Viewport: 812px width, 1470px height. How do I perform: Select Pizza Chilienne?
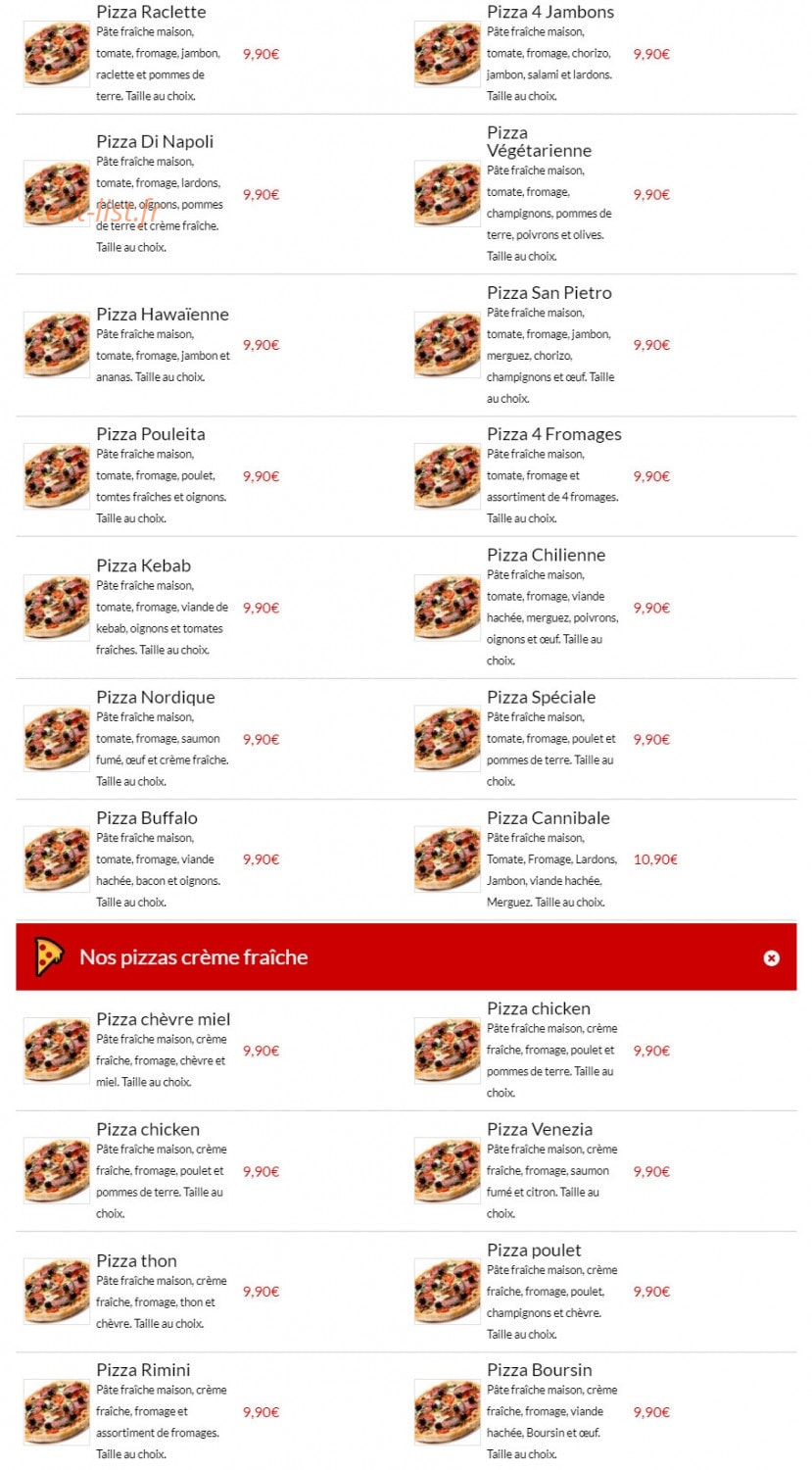(x=547, y=555)
